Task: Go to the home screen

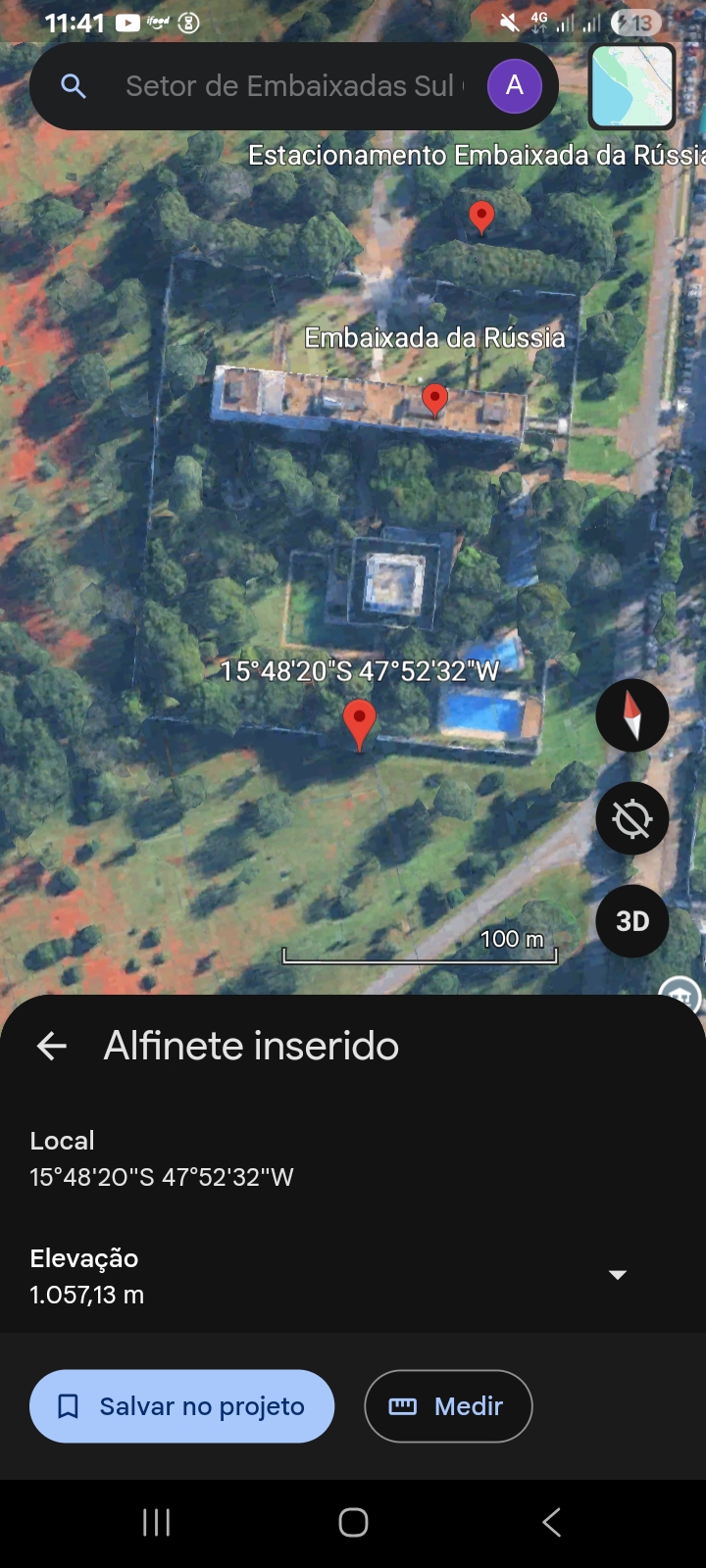Action: [353, 1522]
